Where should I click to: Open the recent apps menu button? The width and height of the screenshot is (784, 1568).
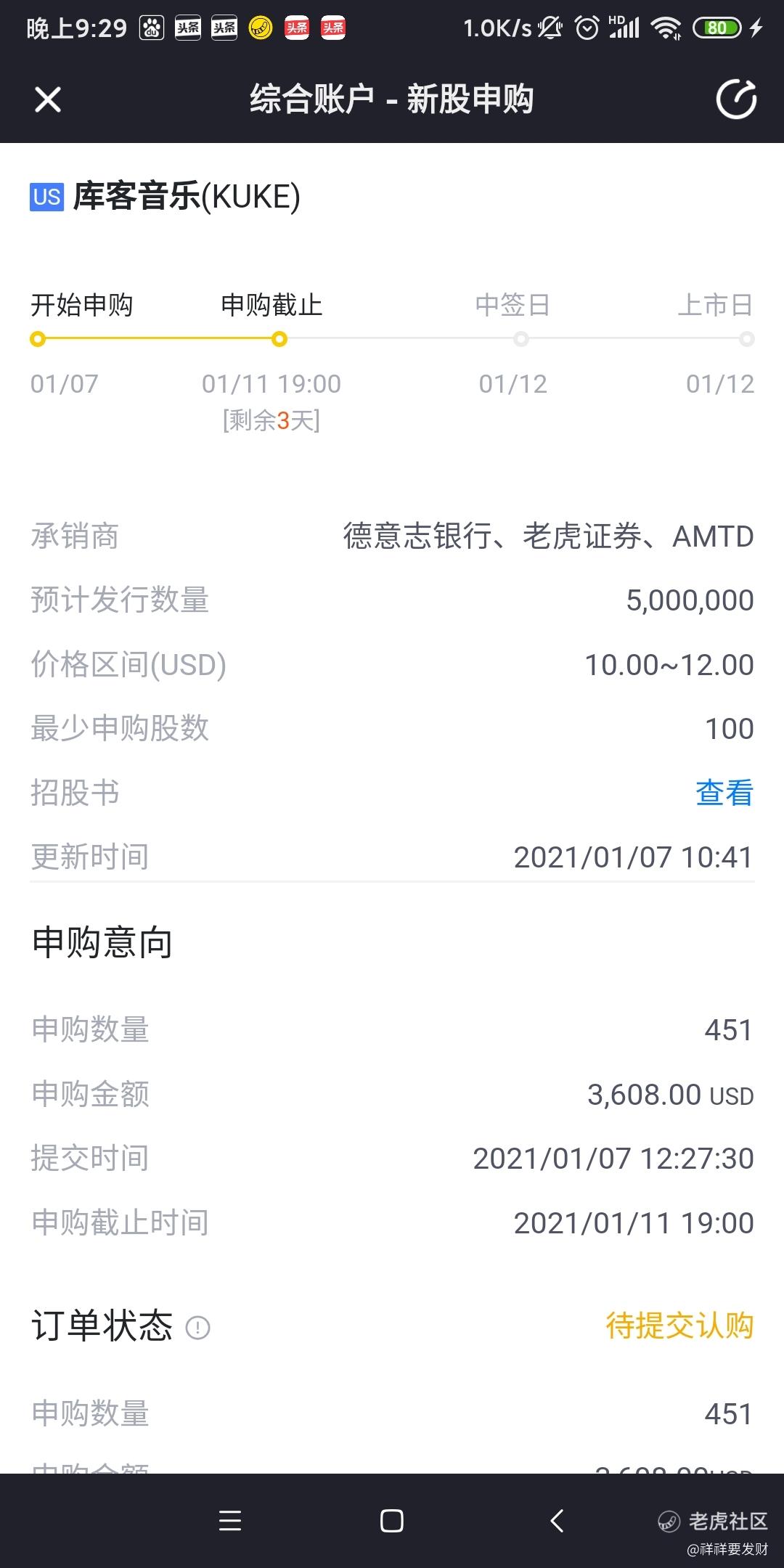coord(230,1520)
